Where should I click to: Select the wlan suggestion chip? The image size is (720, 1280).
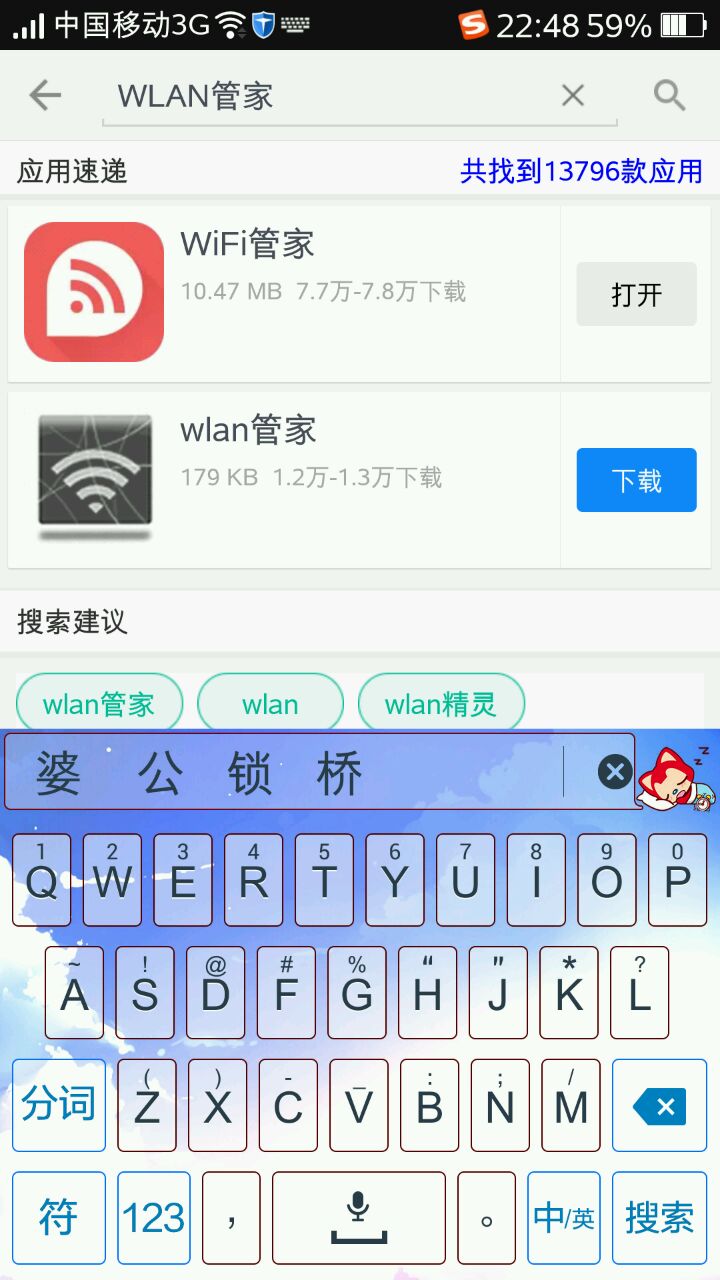click(270, 704)
